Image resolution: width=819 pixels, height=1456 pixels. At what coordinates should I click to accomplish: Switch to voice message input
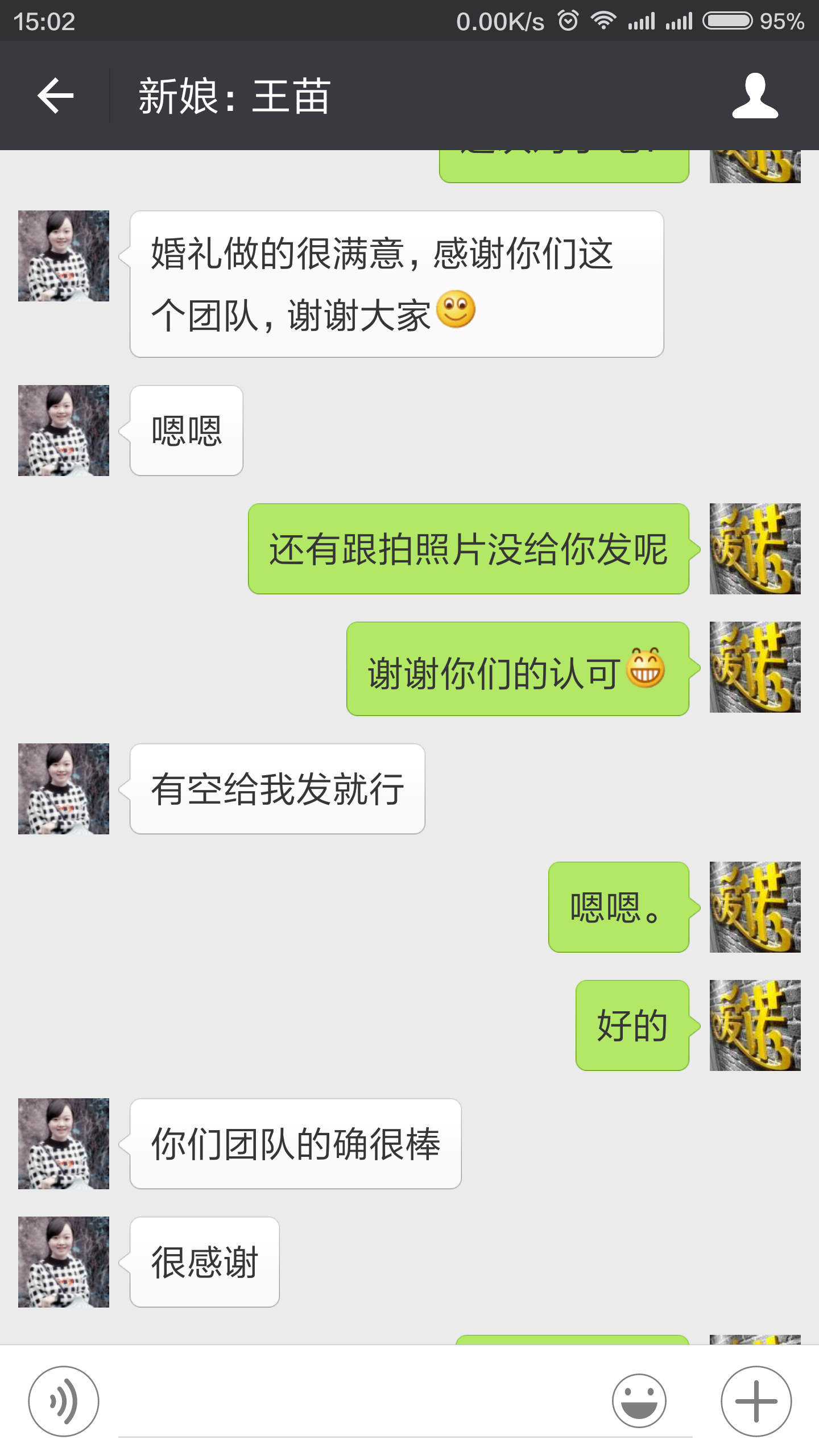[x=64, y=1401]
